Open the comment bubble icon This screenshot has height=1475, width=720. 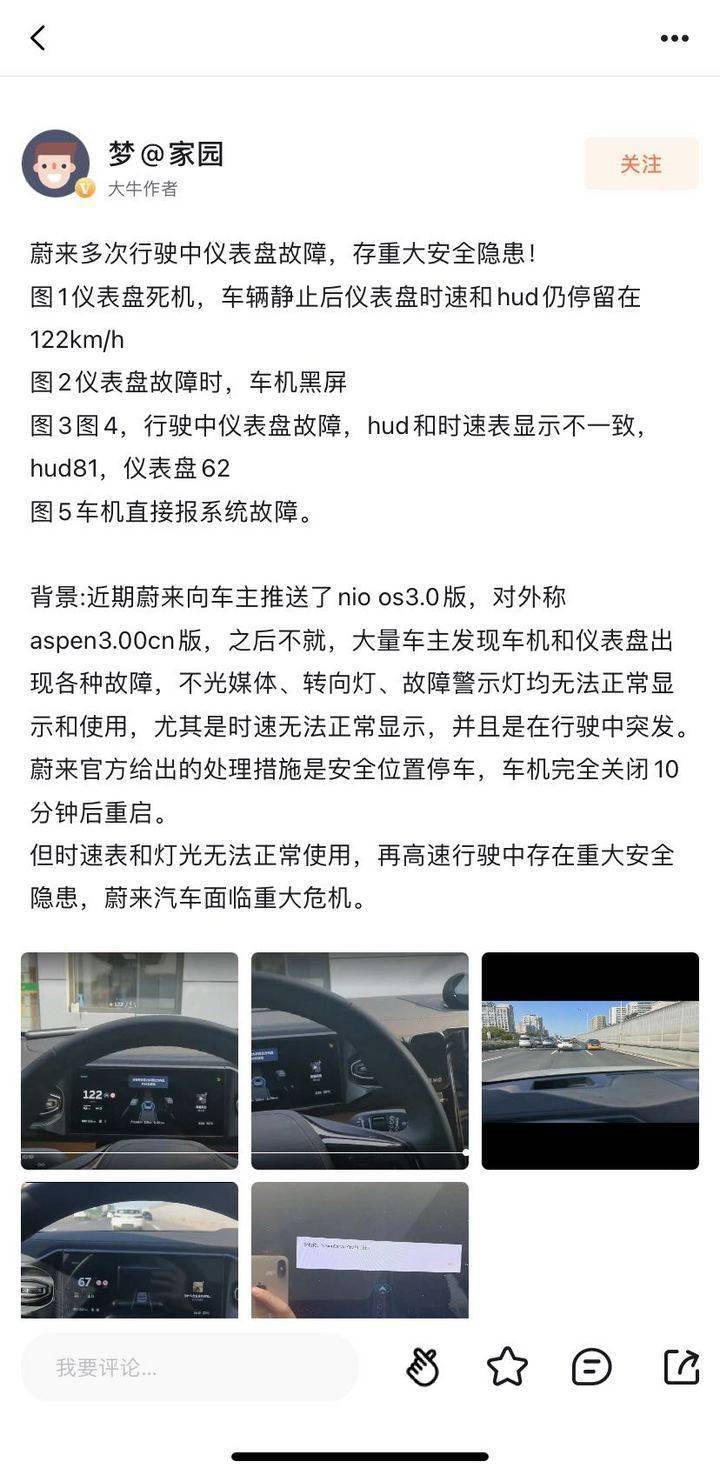pos(594,1366)
